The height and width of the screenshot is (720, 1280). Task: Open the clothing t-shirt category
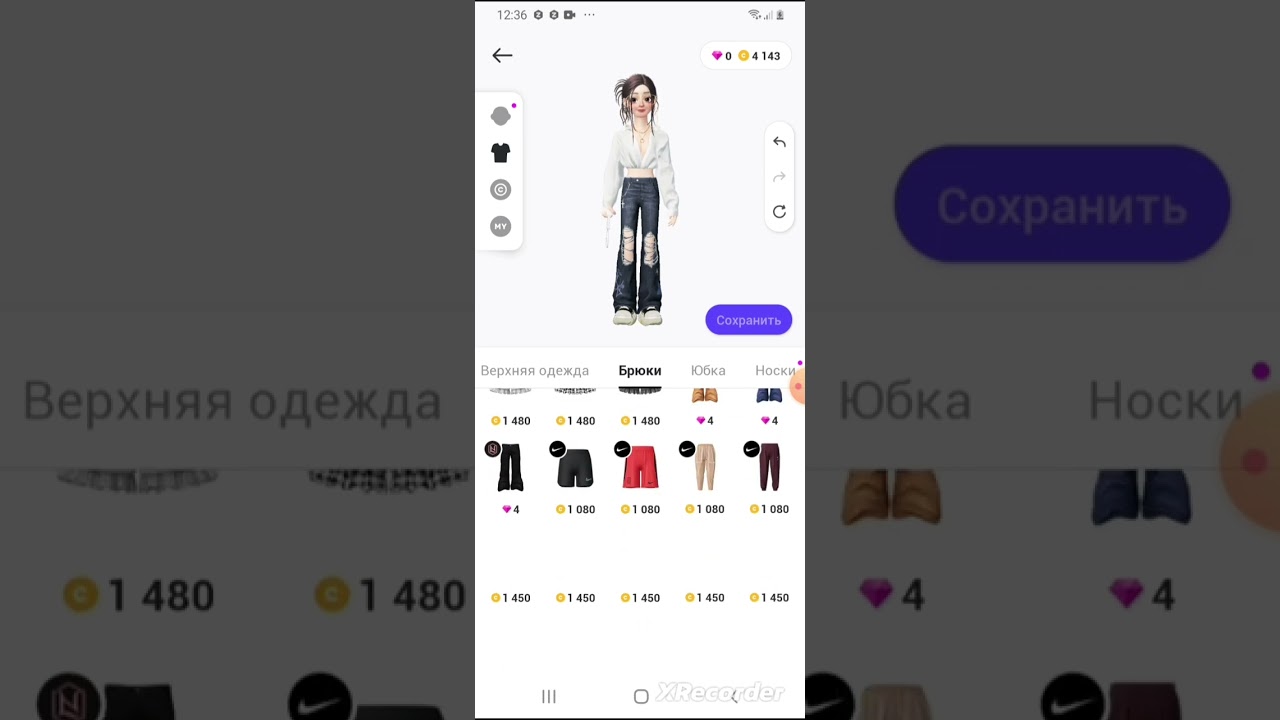click(x=501, y=153)
